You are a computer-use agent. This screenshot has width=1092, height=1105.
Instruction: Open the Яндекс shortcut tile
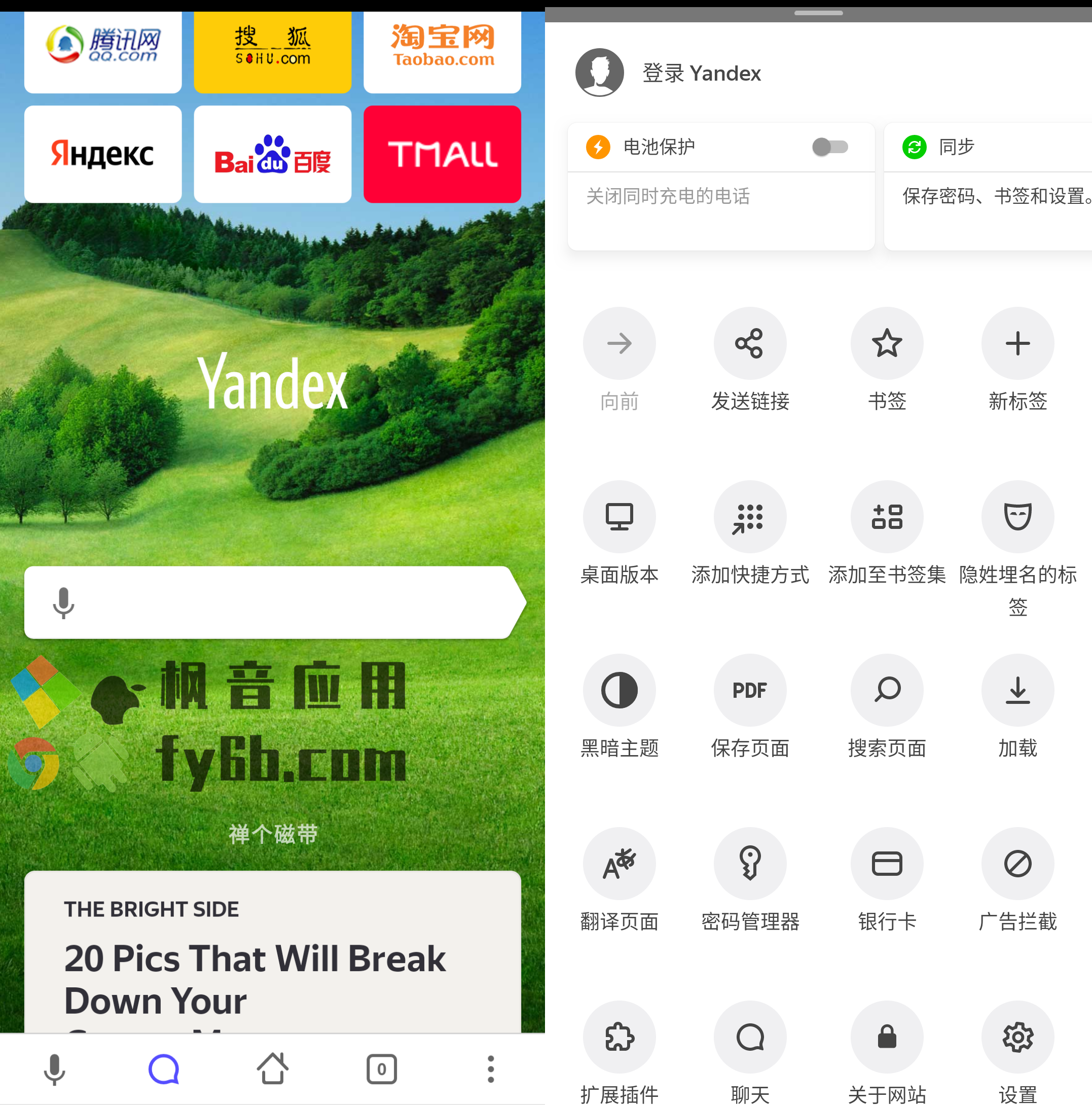point(103,155)
